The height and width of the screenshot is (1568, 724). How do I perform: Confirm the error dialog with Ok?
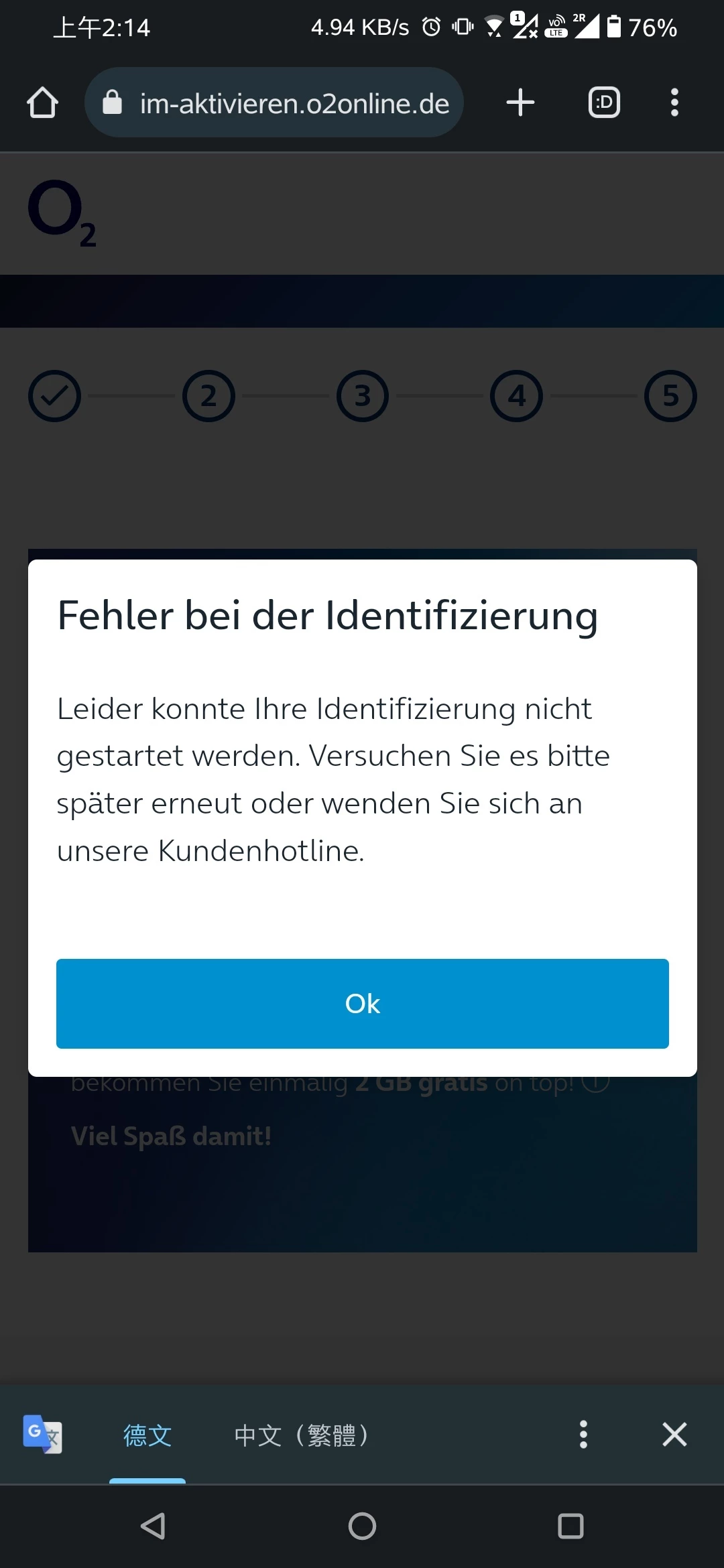click(x=362, y=1003)
